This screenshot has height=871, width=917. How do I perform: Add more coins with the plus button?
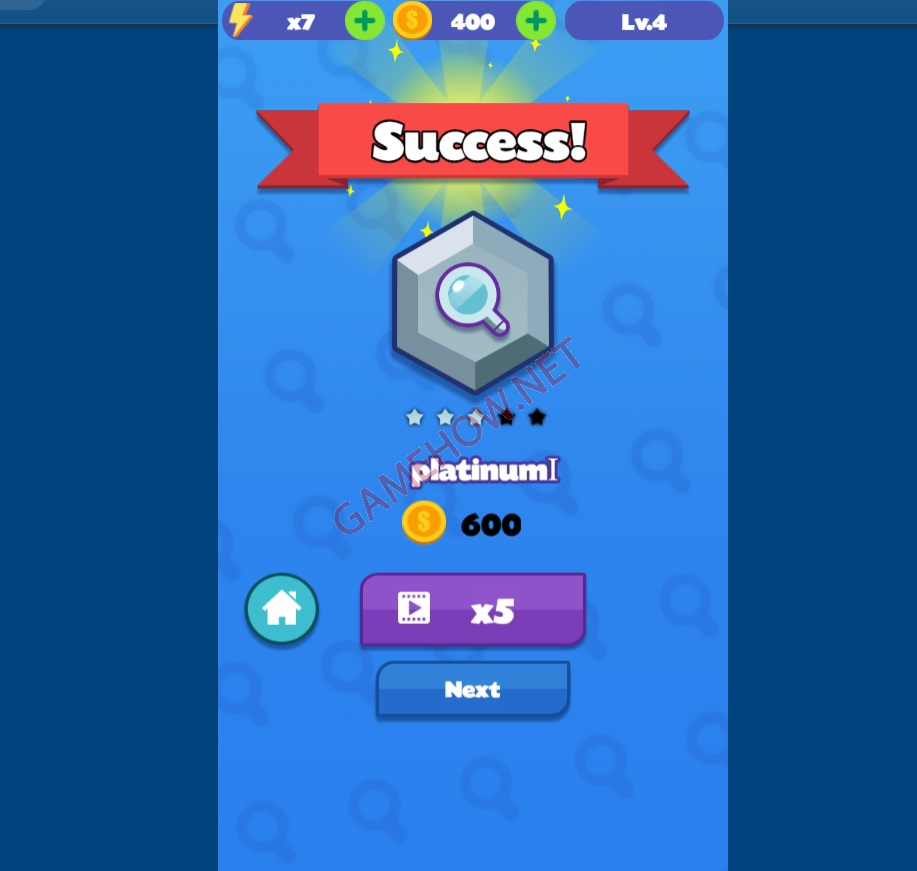pyautogui.click(x=536, y=21)
